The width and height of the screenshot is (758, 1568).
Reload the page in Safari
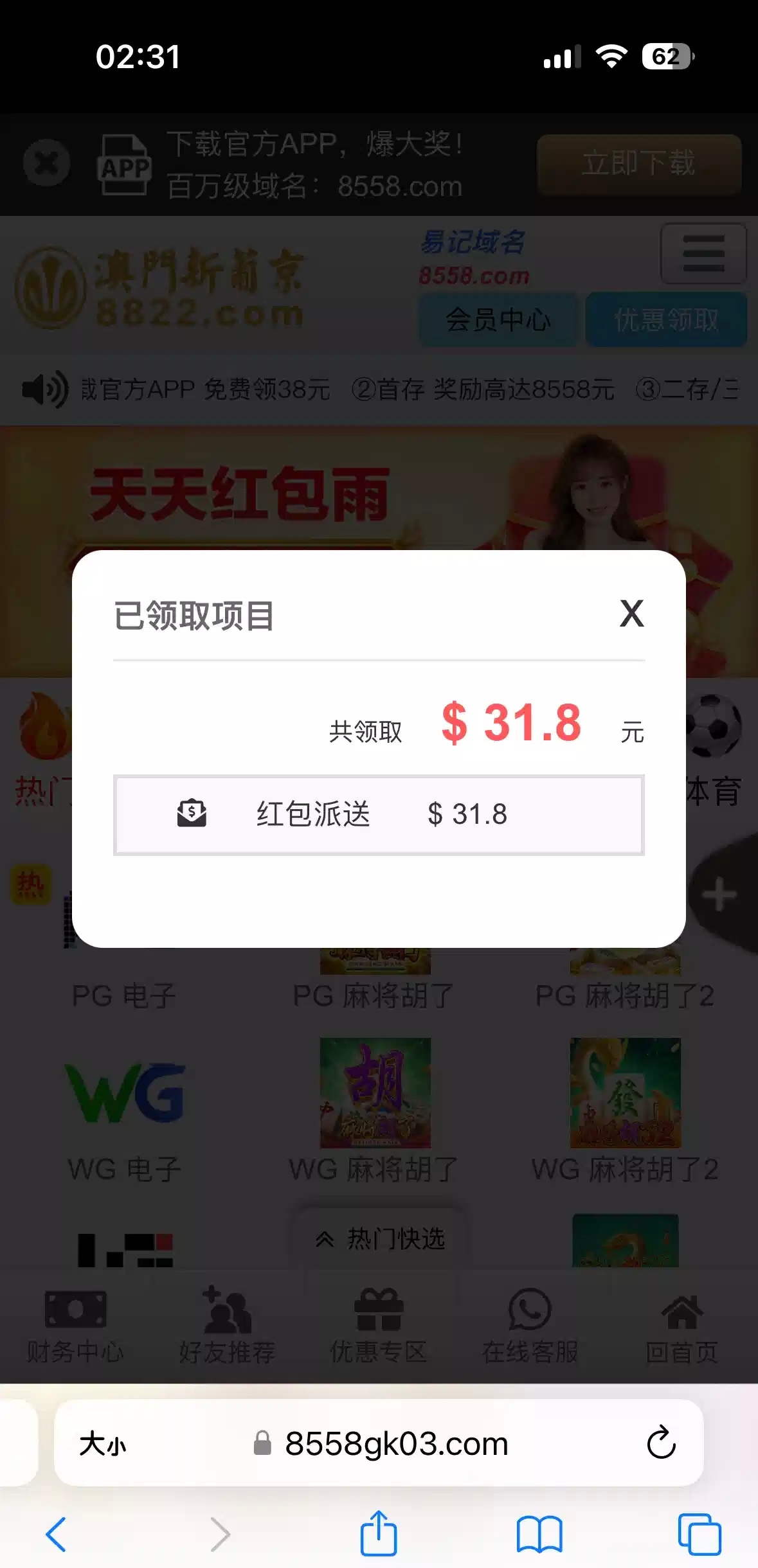(661, 1443)
